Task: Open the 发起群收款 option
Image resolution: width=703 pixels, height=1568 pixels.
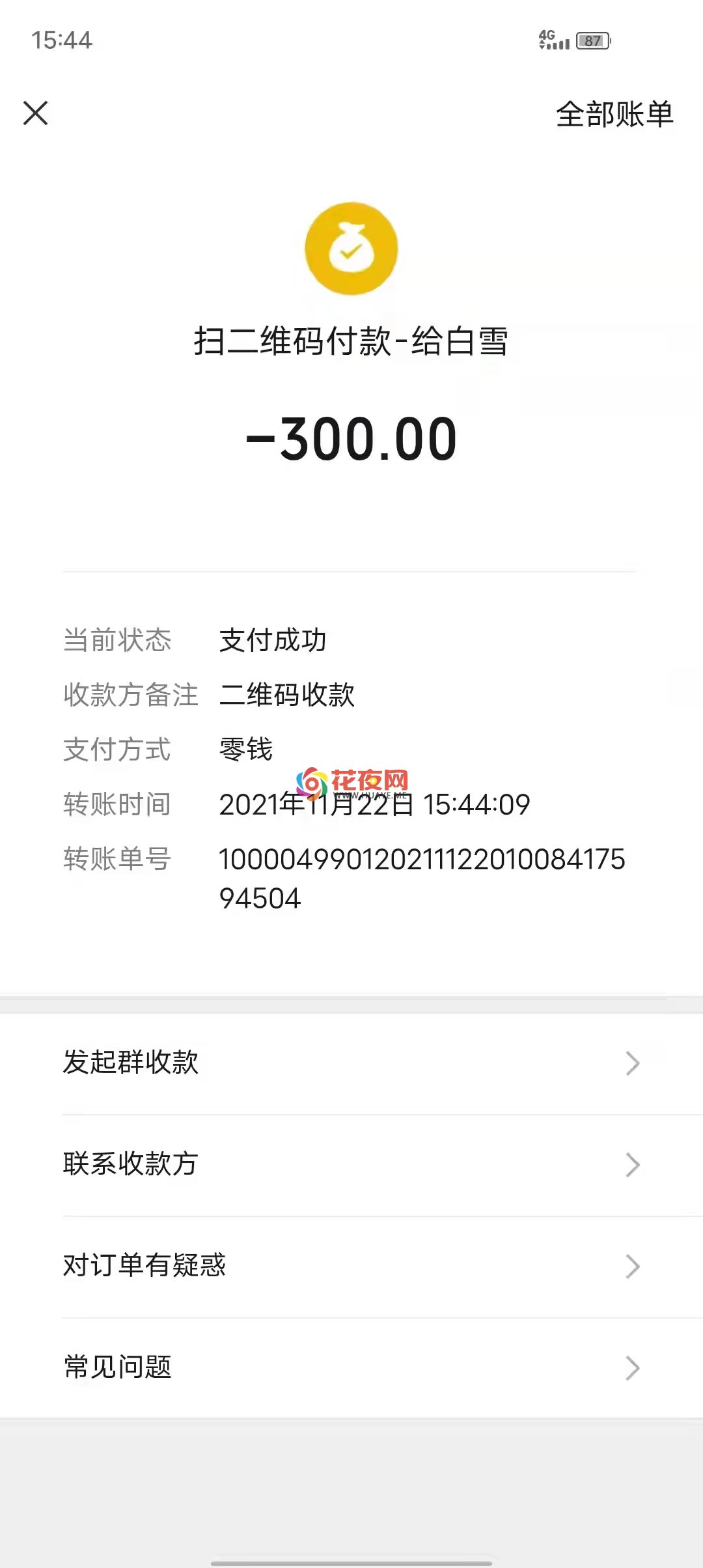Action: pyautogui.click(x=351, y=1063)
